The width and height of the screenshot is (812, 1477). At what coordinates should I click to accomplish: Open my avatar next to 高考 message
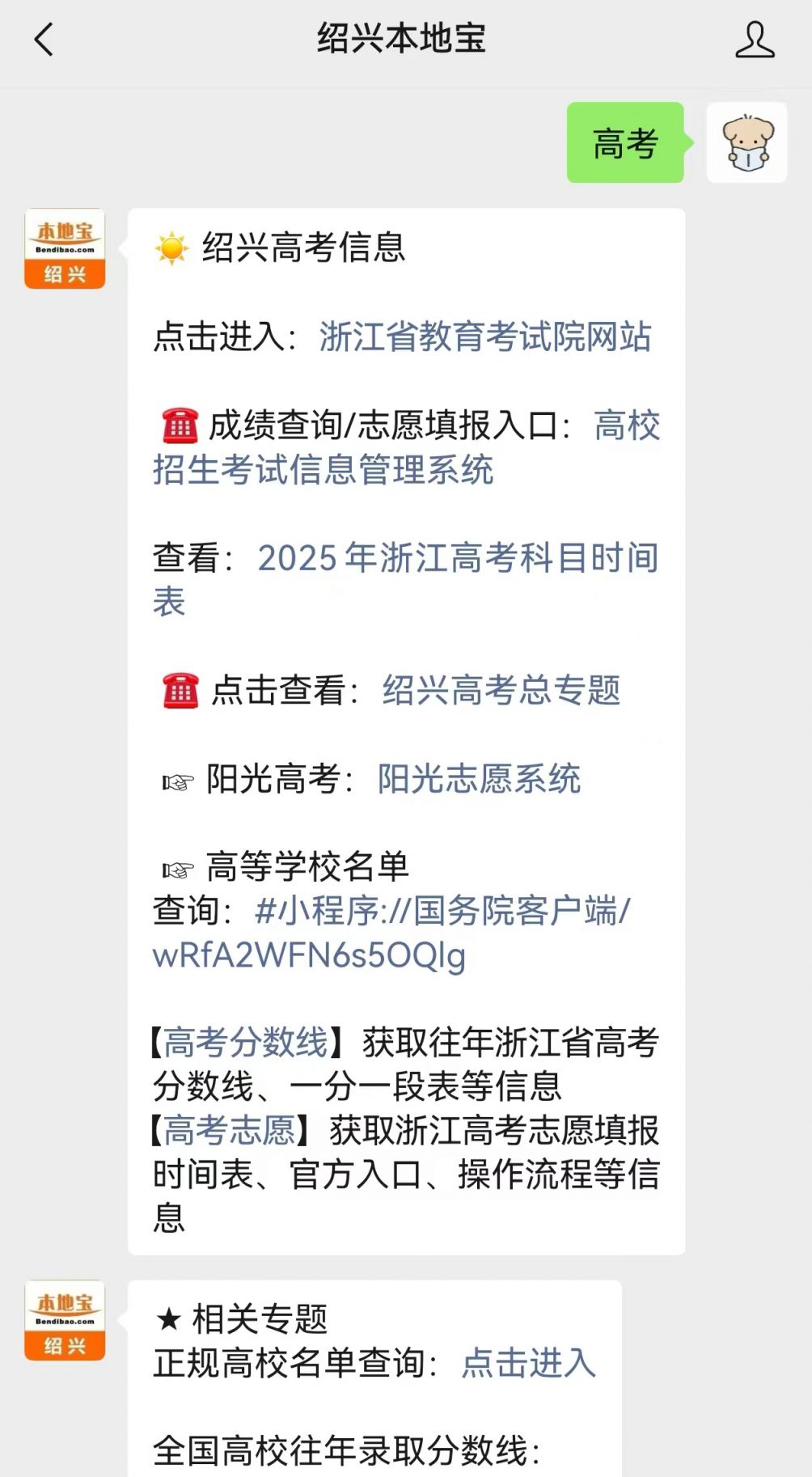click(x=746, y=142)
